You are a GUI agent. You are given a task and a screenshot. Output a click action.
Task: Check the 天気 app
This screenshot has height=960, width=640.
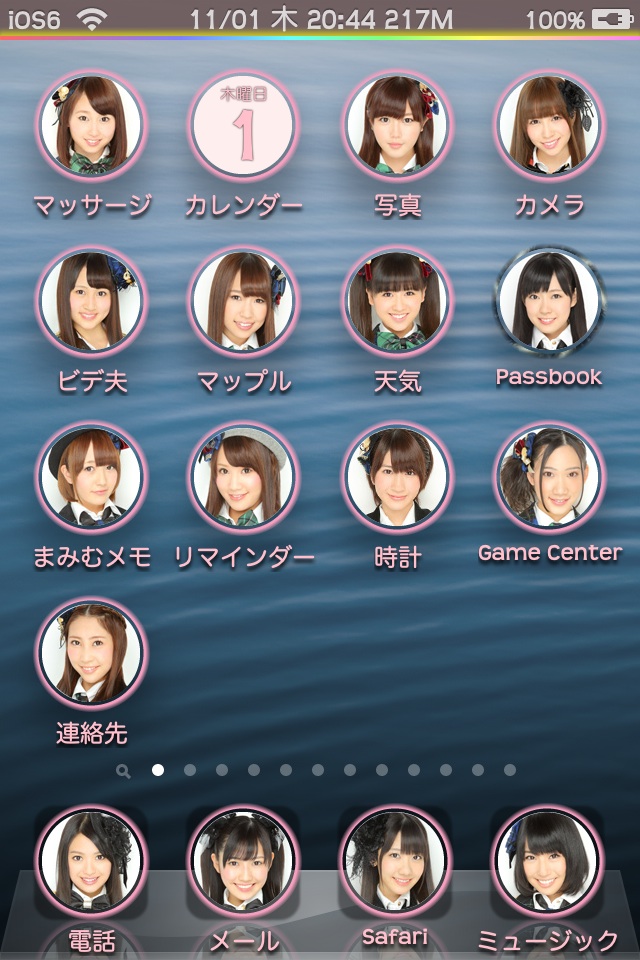point(397,301)
